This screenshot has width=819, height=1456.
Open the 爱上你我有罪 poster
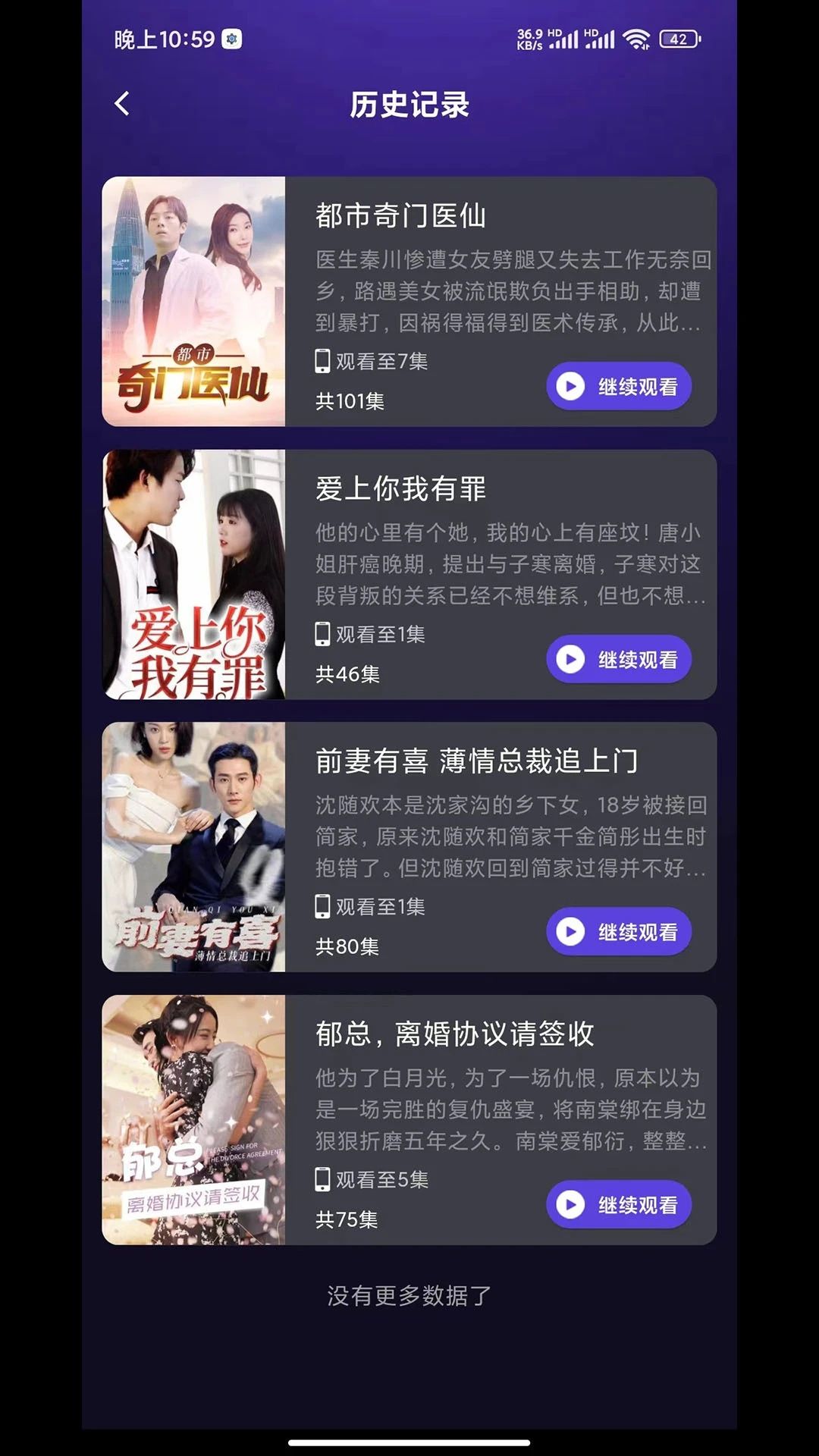click(x=194, y=575)
